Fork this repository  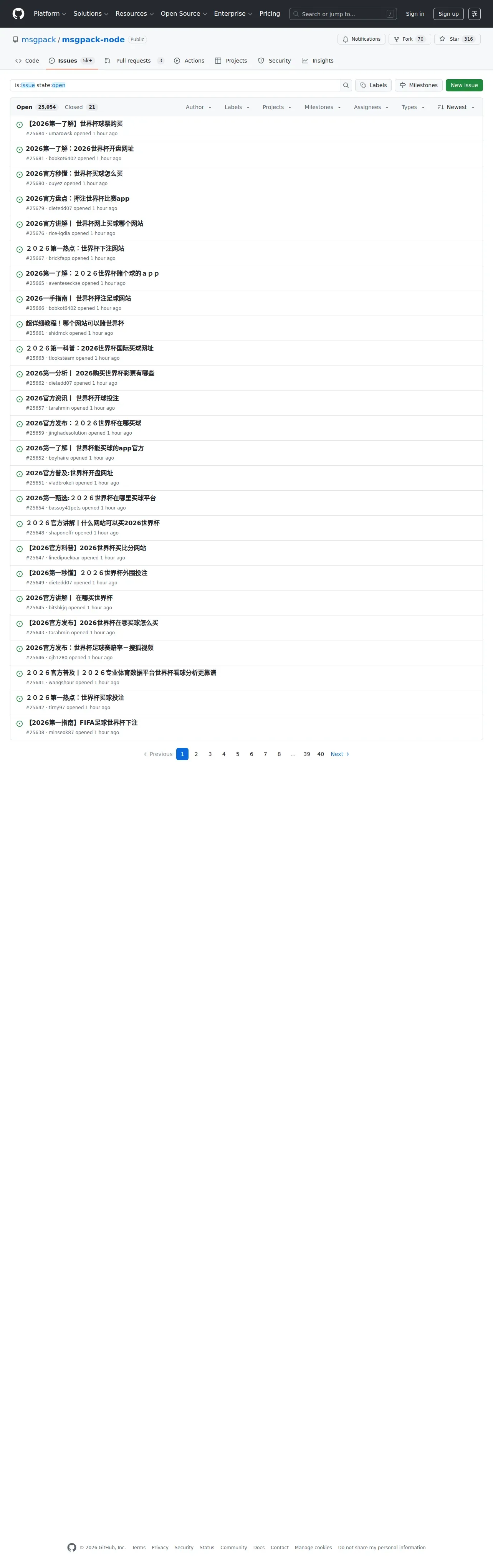tap(410, 39)
